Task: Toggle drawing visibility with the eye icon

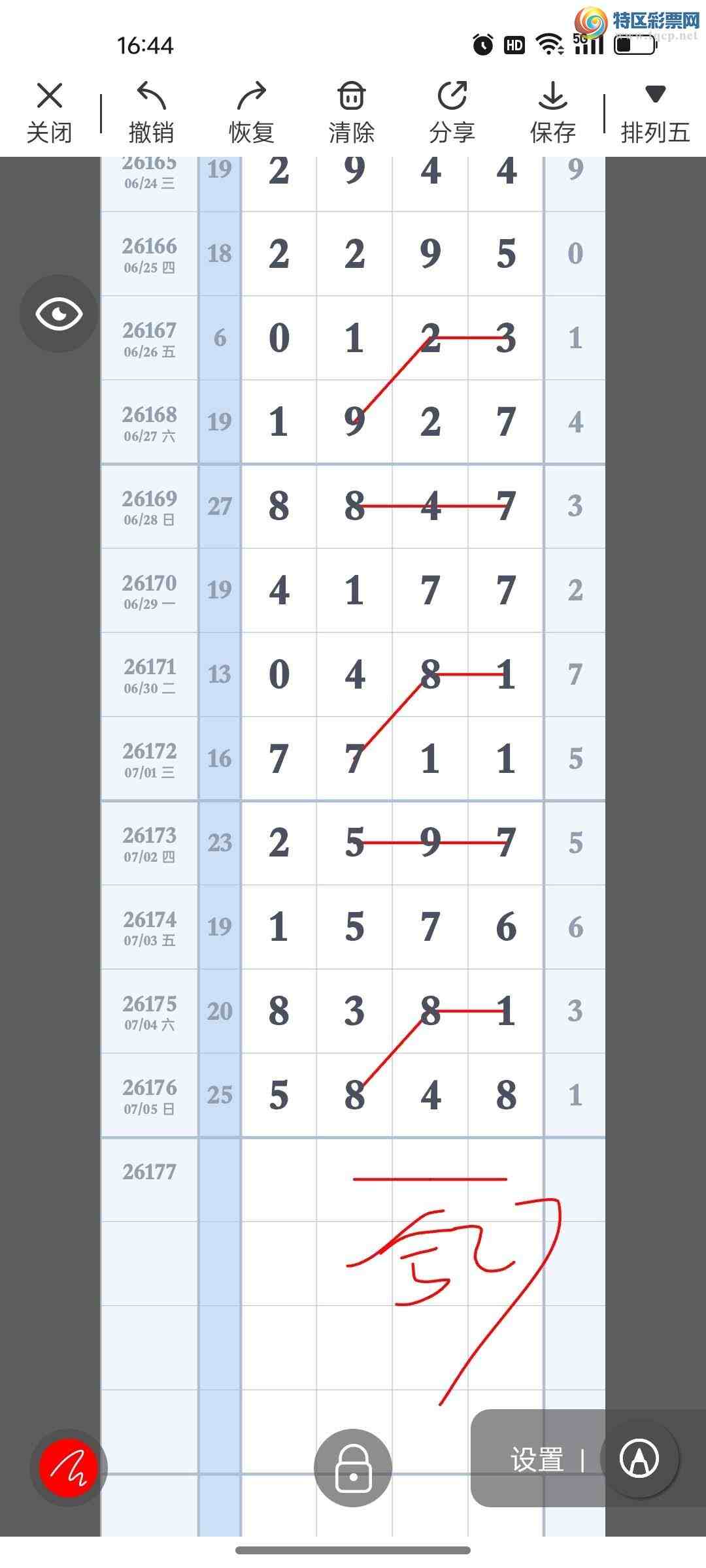Action: [59, 314]
